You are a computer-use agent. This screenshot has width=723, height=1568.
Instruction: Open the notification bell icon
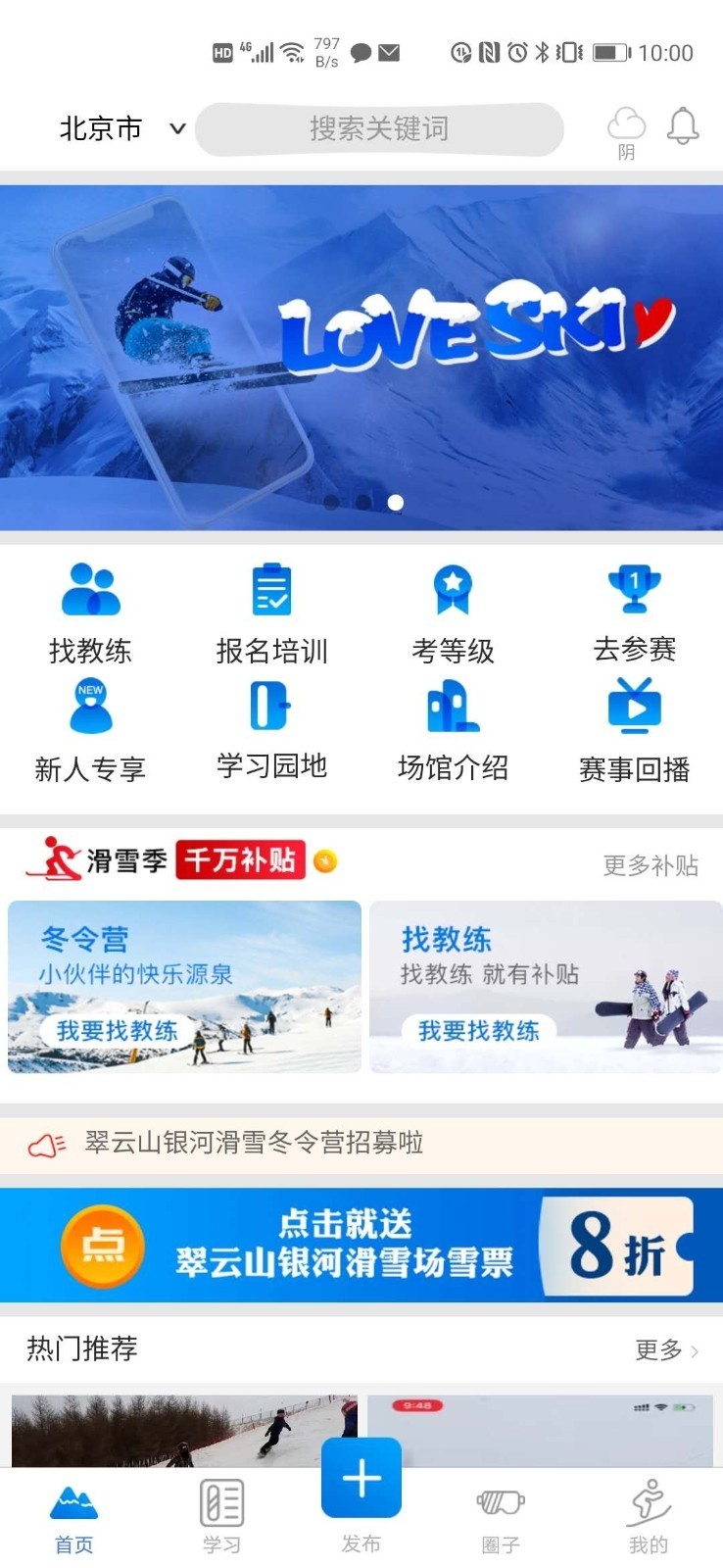tap(683, 125)
